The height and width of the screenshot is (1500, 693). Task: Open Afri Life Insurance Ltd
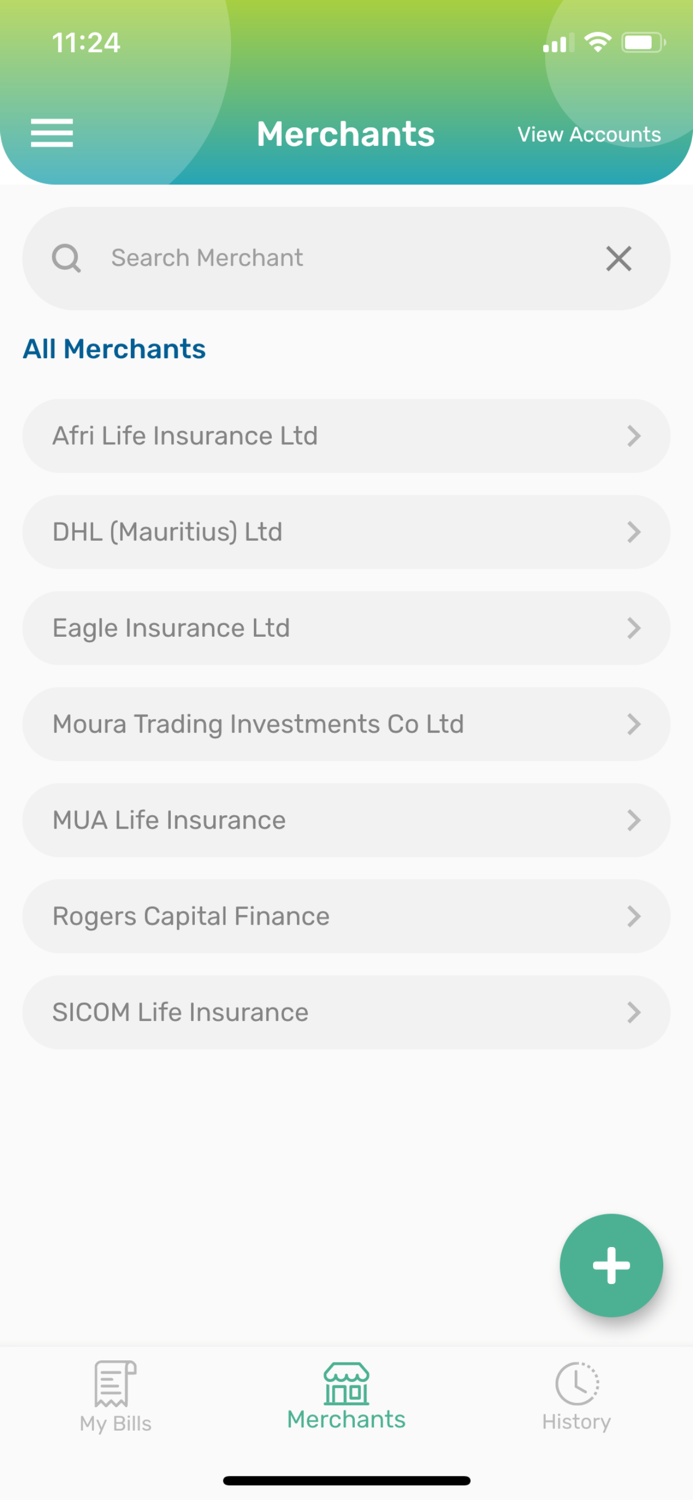click(346, 436)
